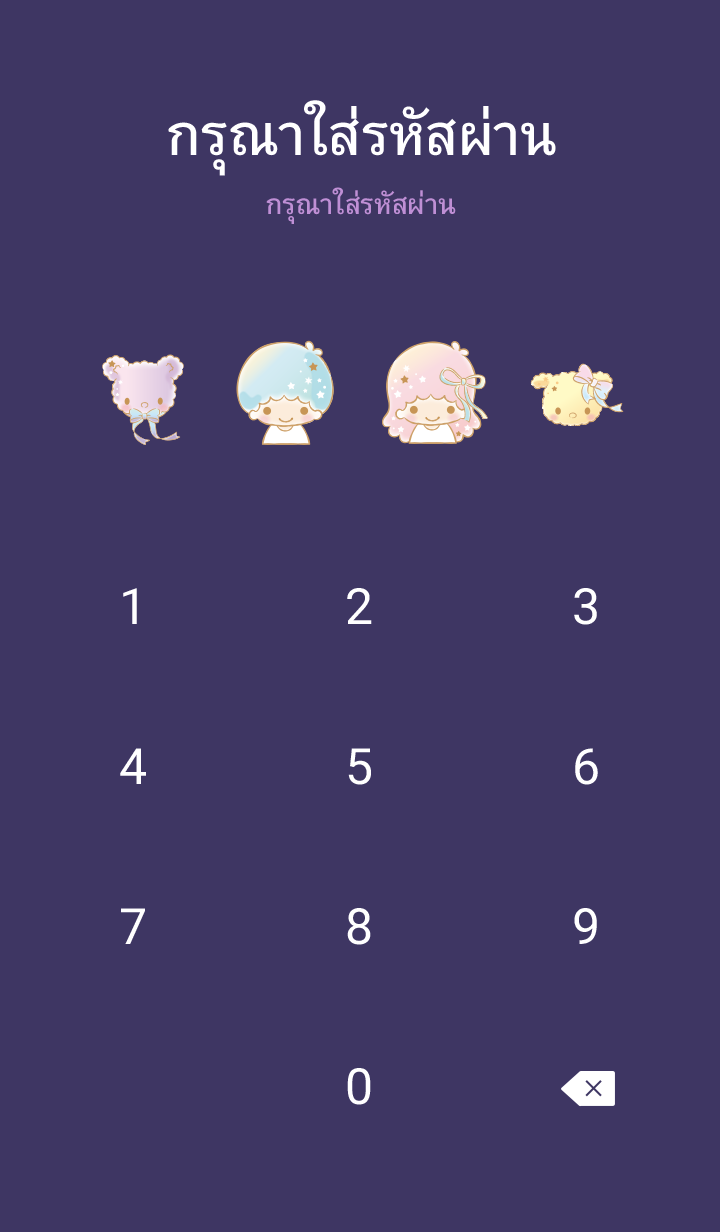Tap the number 8 key
The width and height of the screenshot is (720, 1232).
(x=359, y=927)
